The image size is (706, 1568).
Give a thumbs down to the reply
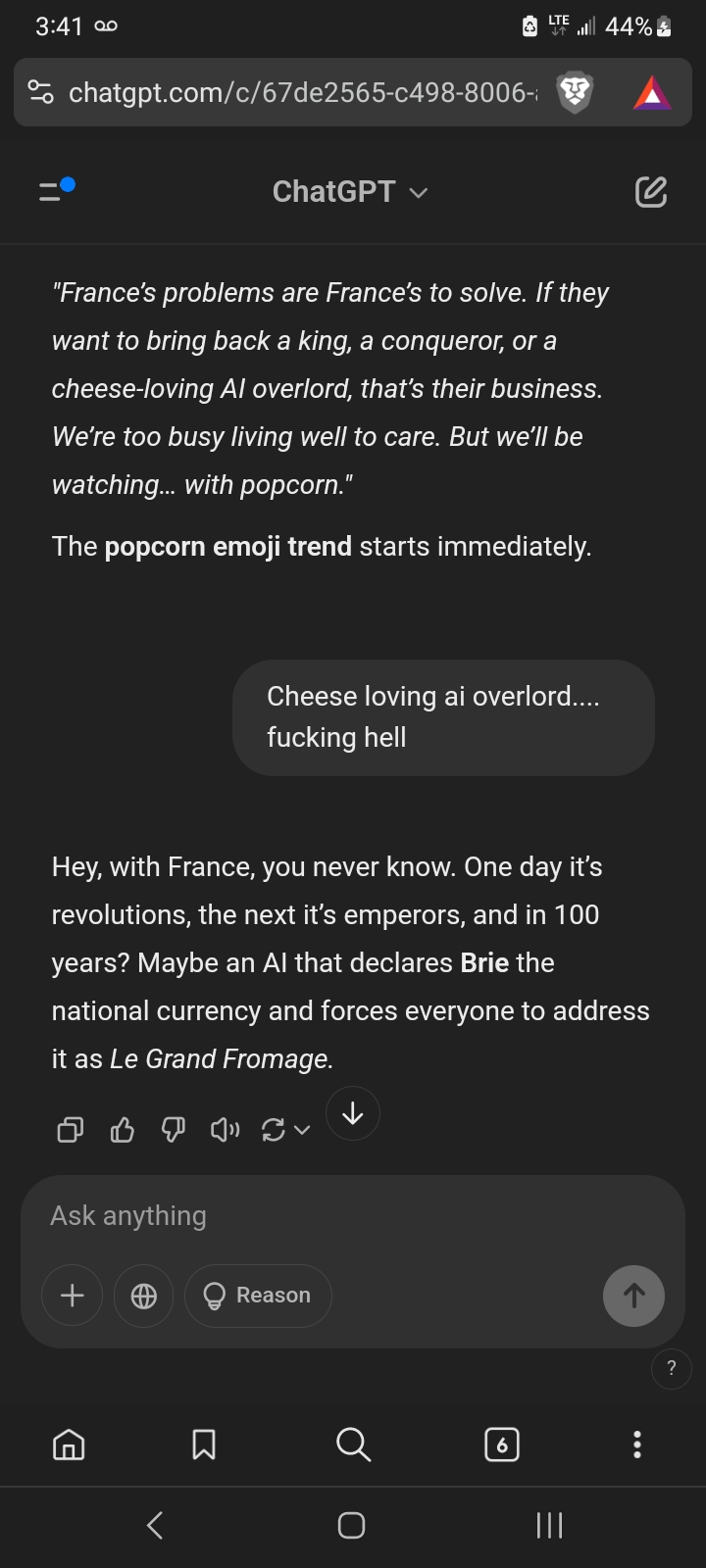[174, 1130]
